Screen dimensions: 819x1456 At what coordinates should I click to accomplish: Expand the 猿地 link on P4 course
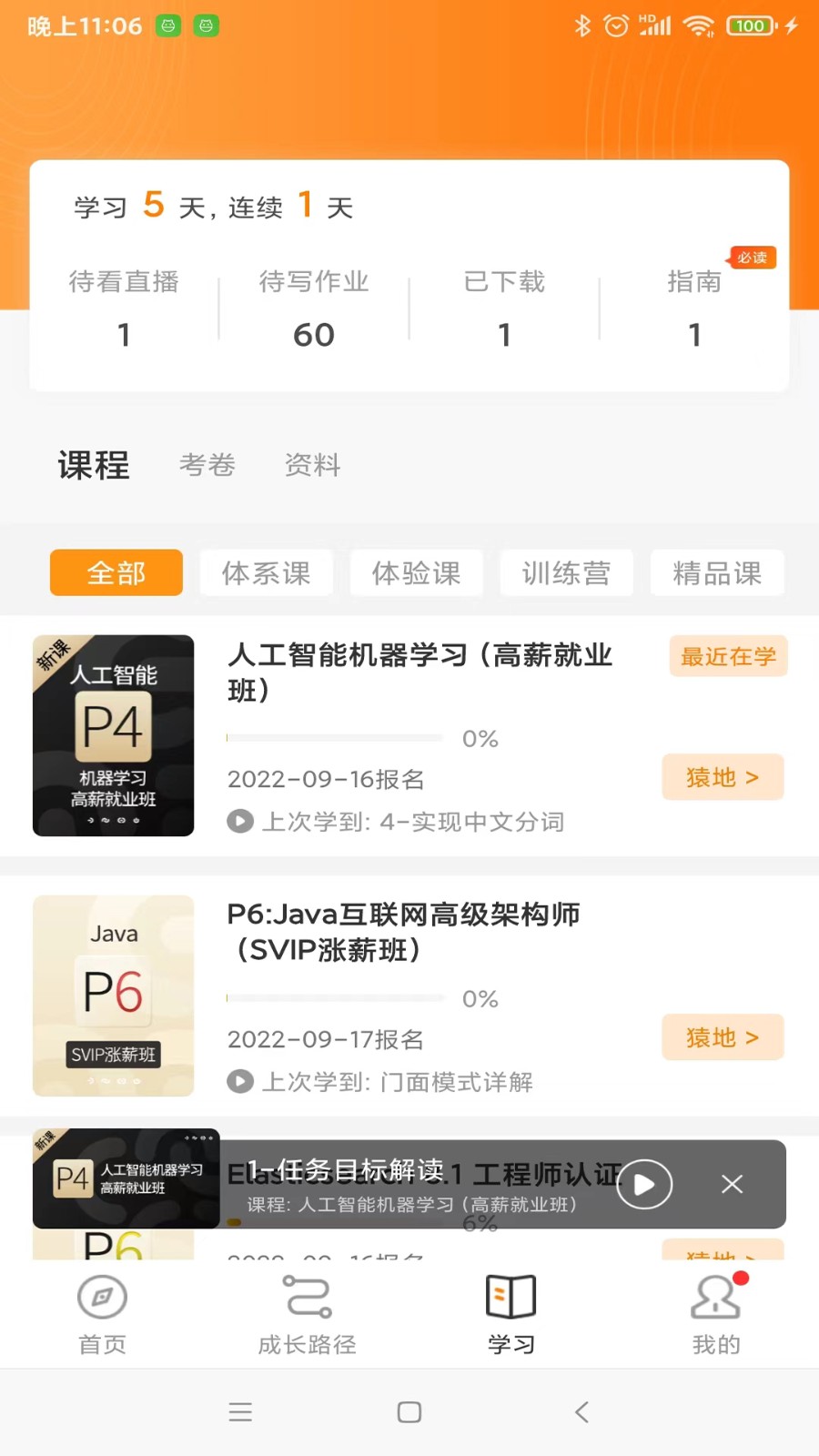click(723, 777)
